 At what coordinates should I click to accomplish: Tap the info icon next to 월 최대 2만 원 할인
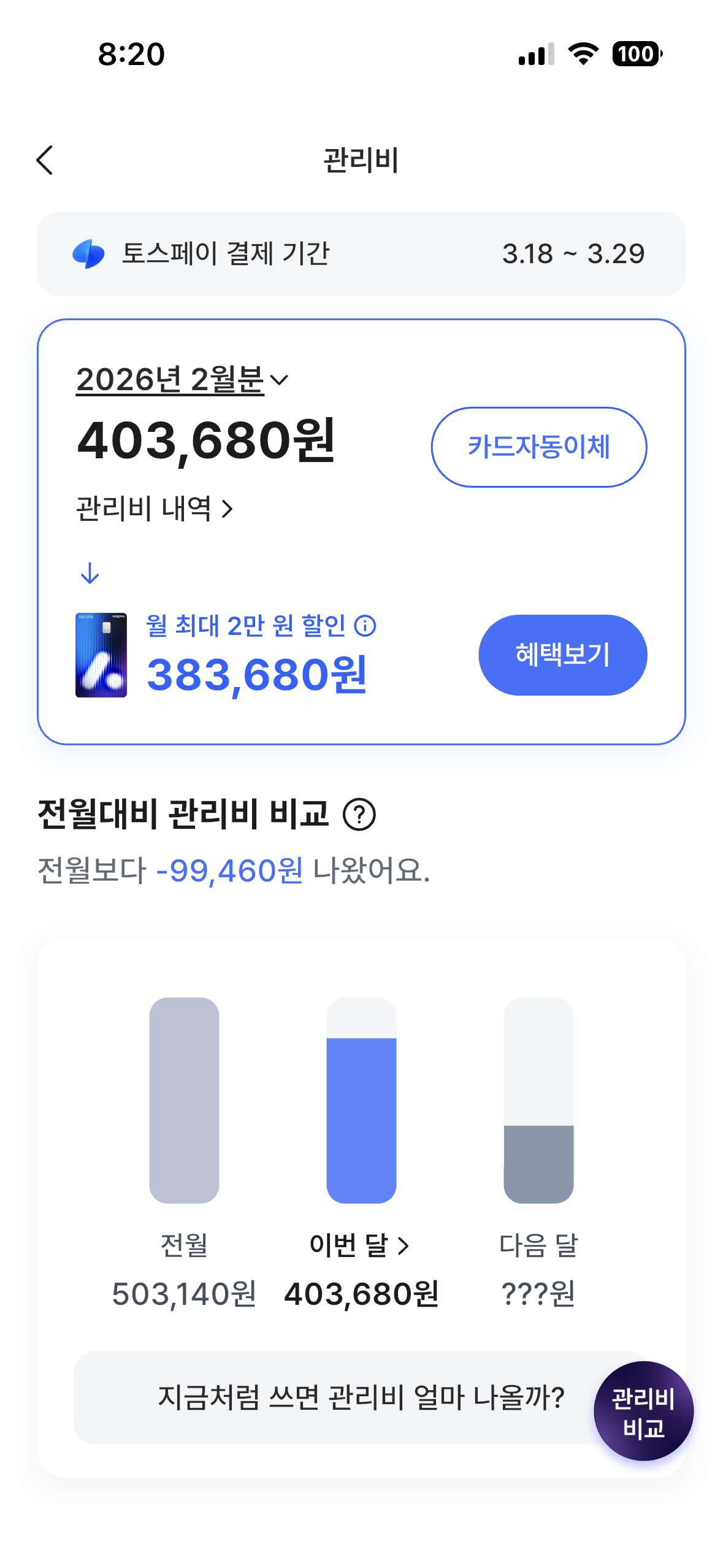coord(365,626)
